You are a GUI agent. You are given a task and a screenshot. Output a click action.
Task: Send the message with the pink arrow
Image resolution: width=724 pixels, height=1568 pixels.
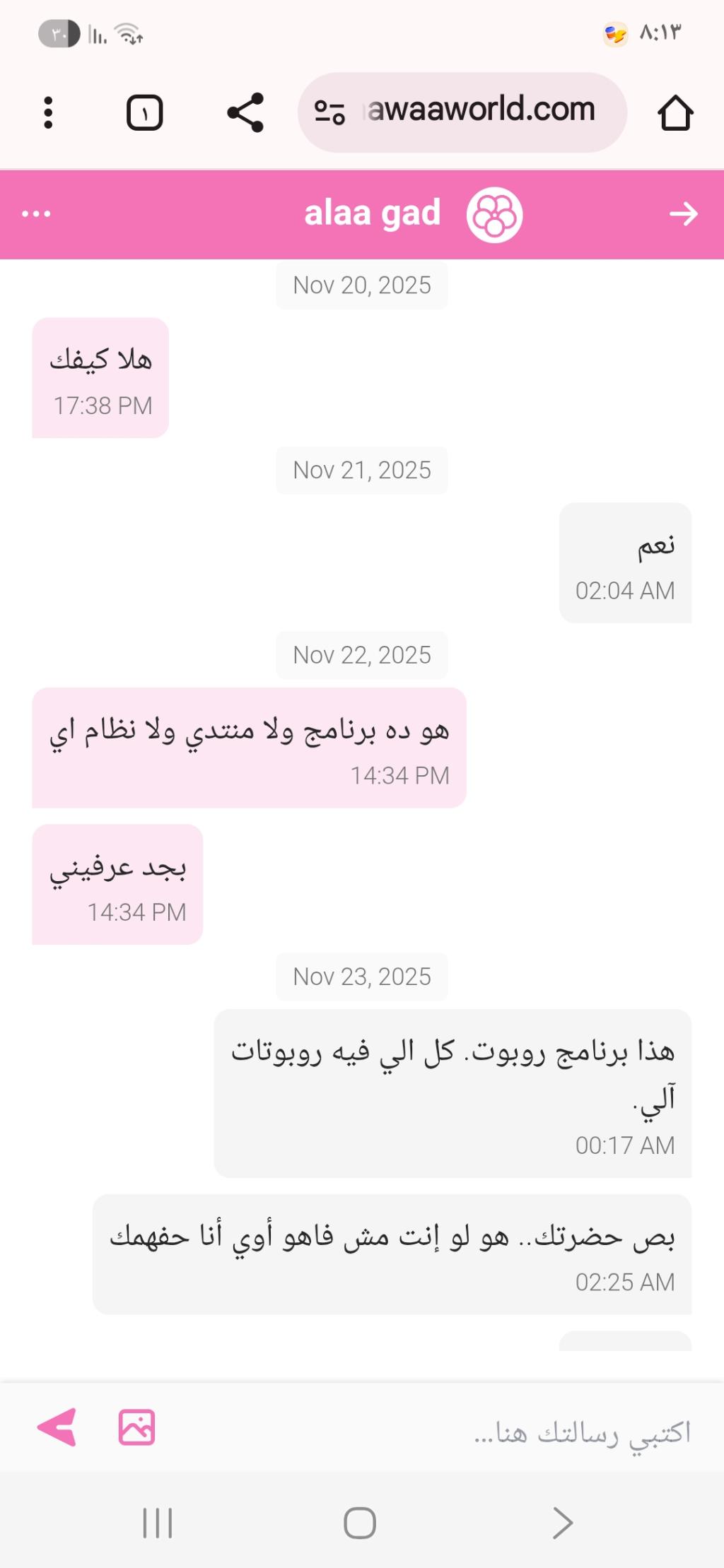57,1427
